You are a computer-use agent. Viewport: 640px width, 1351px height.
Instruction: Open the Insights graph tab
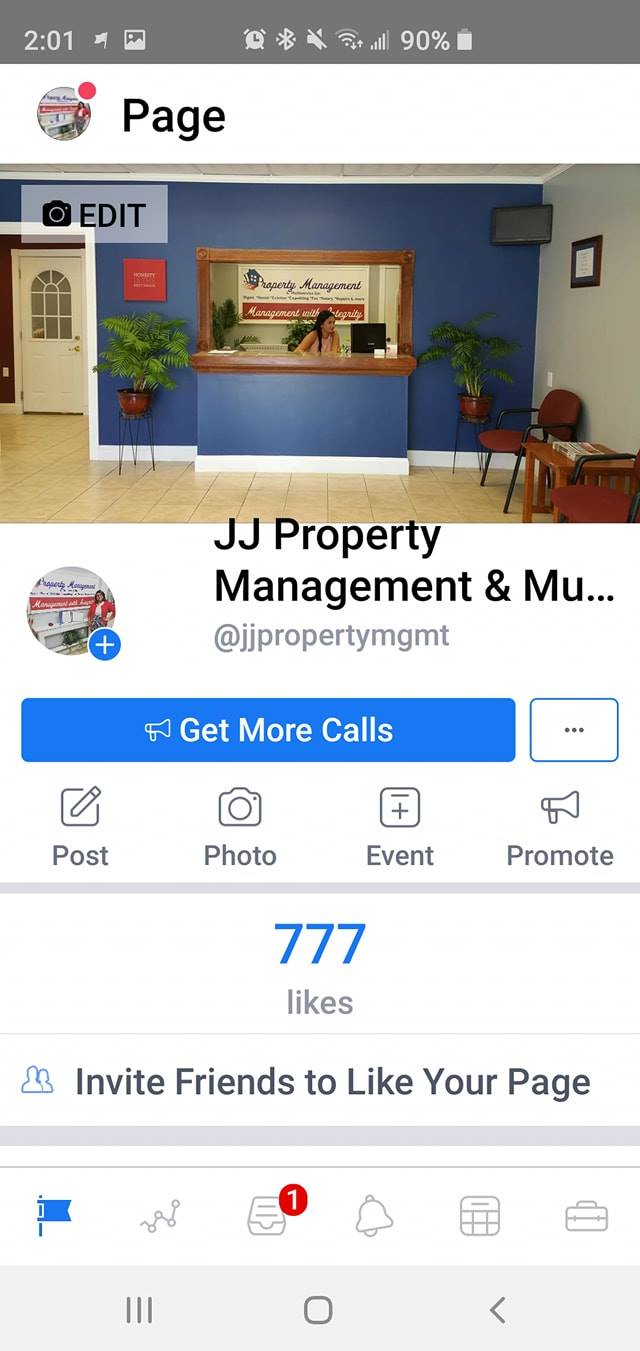[160, 1216]
